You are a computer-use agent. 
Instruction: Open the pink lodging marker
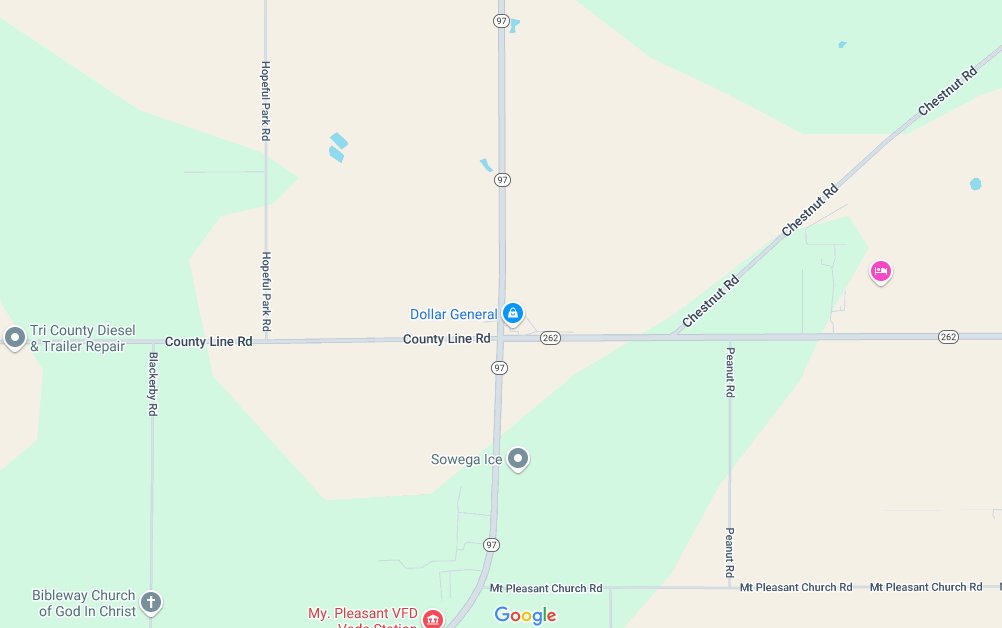[880, 271]
